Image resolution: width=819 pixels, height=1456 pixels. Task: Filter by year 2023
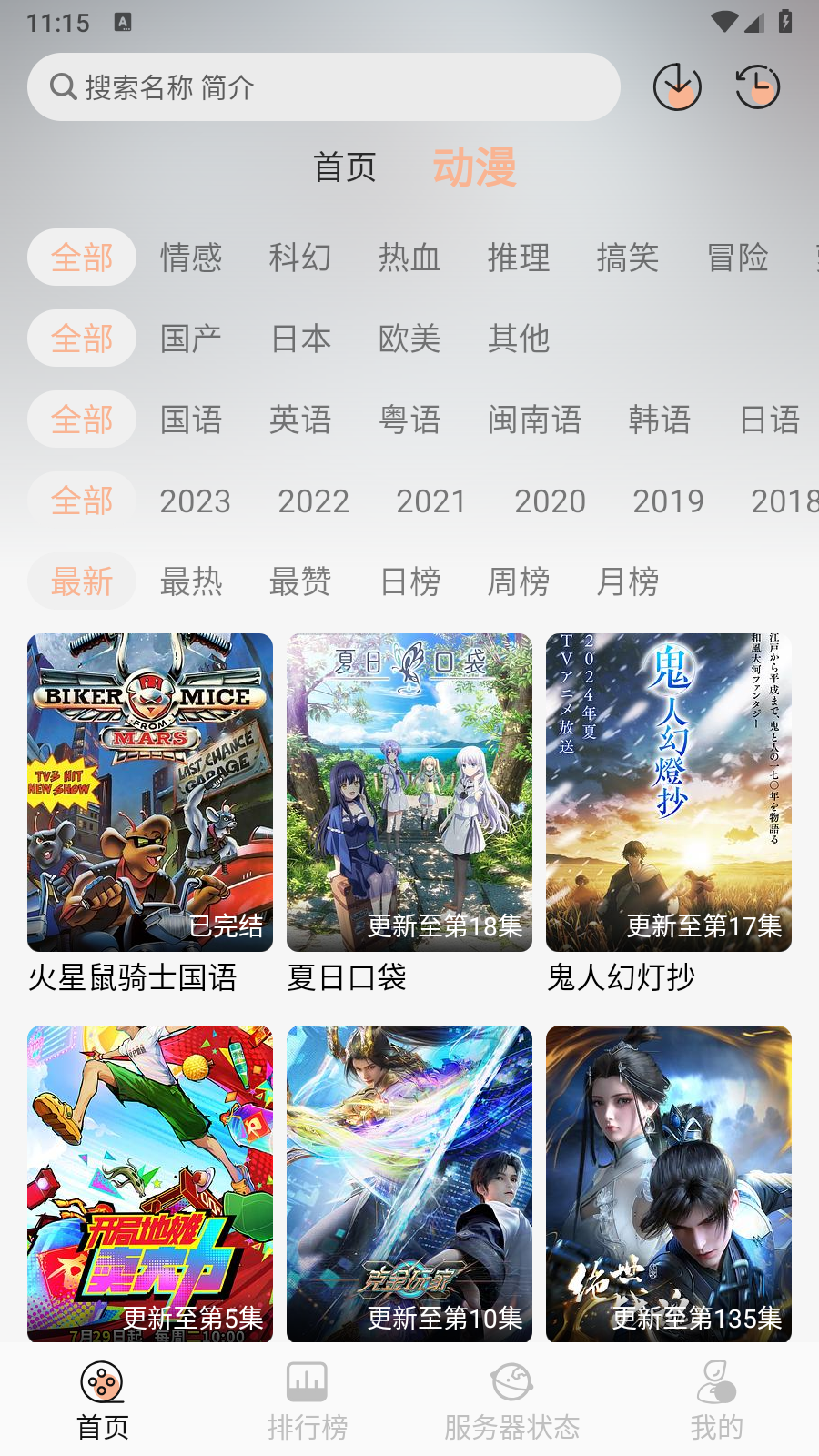(x=195, y=501)
